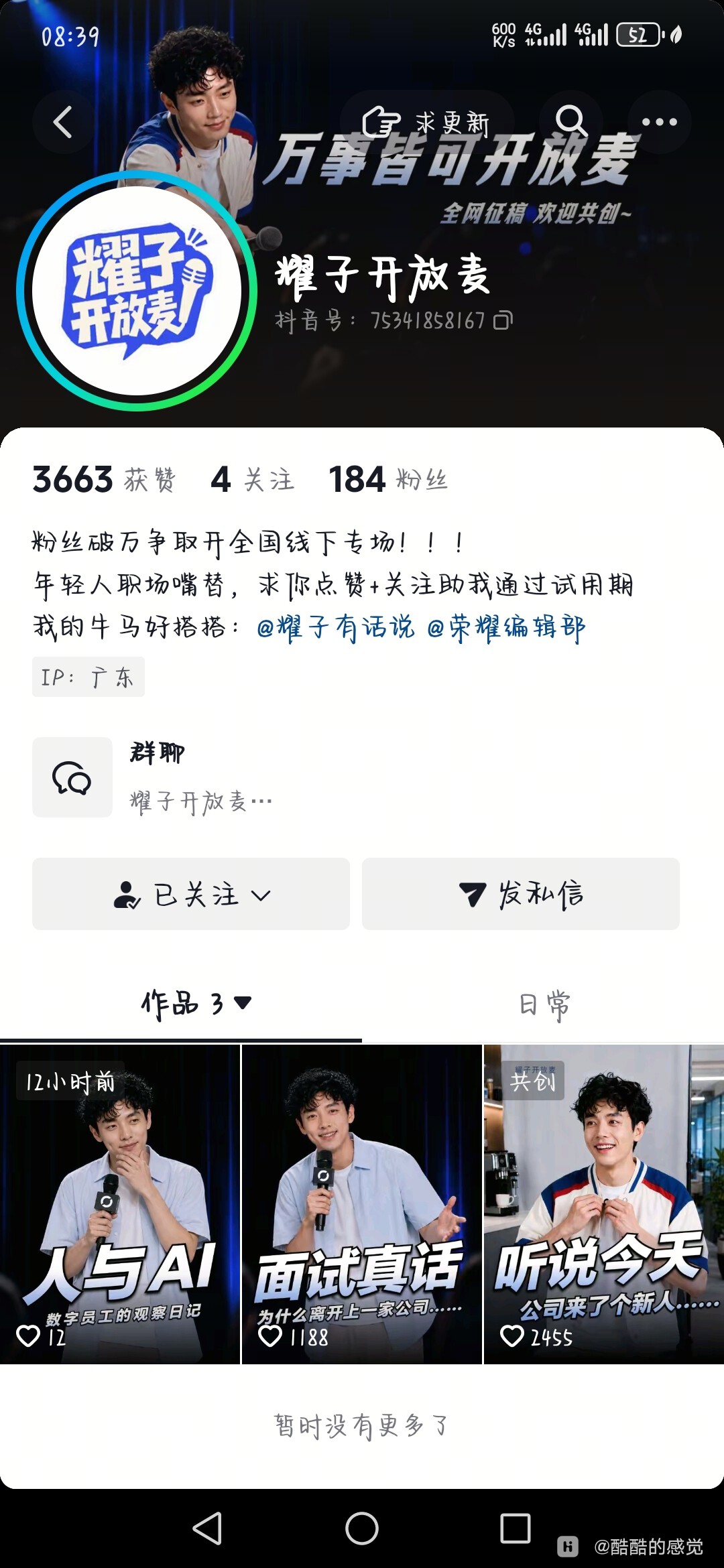
Task: Tap the system home button
Action: click(362, 1528)
